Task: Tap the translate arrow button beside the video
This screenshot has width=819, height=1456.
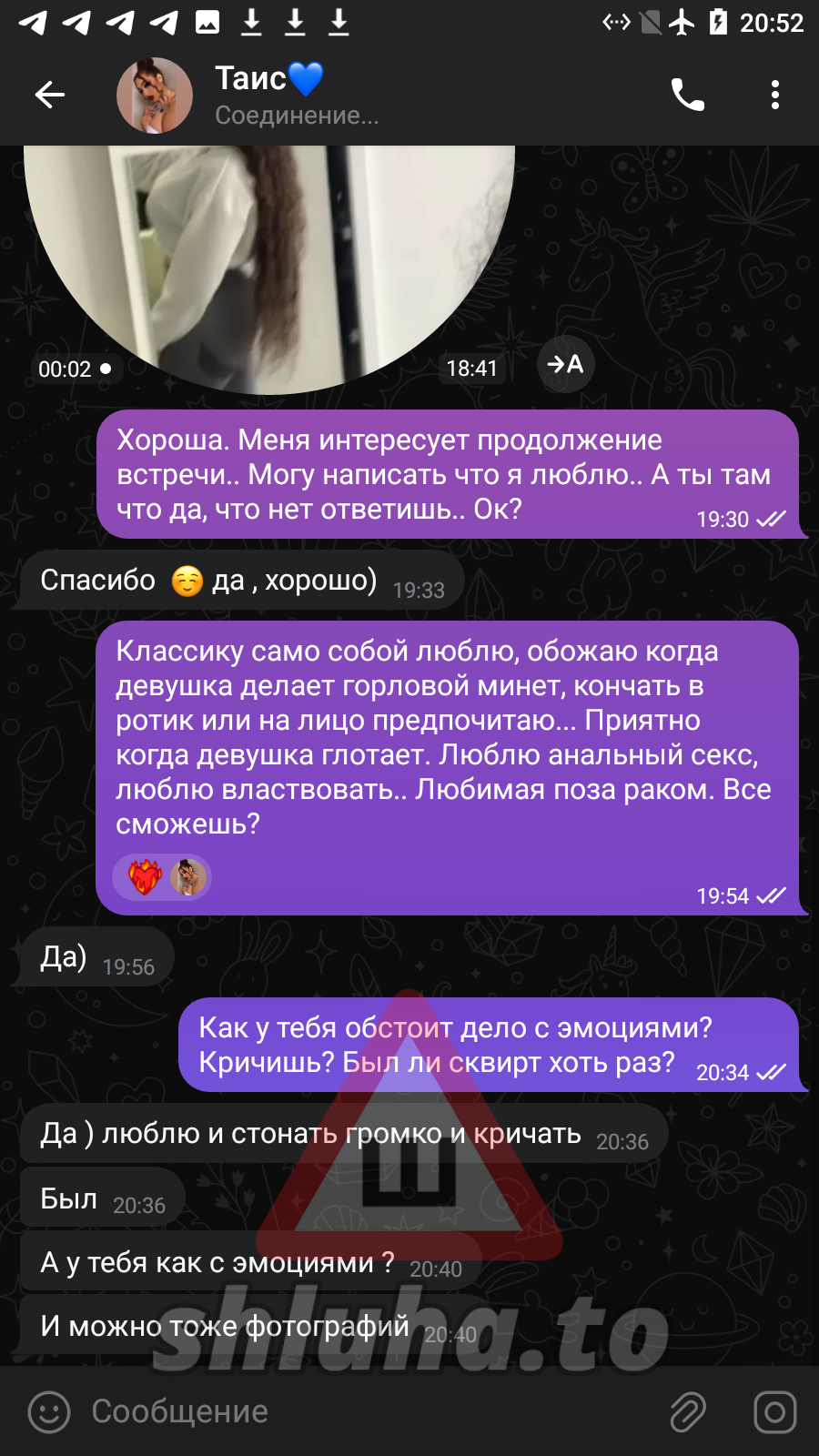Action: tap(565, 364)
